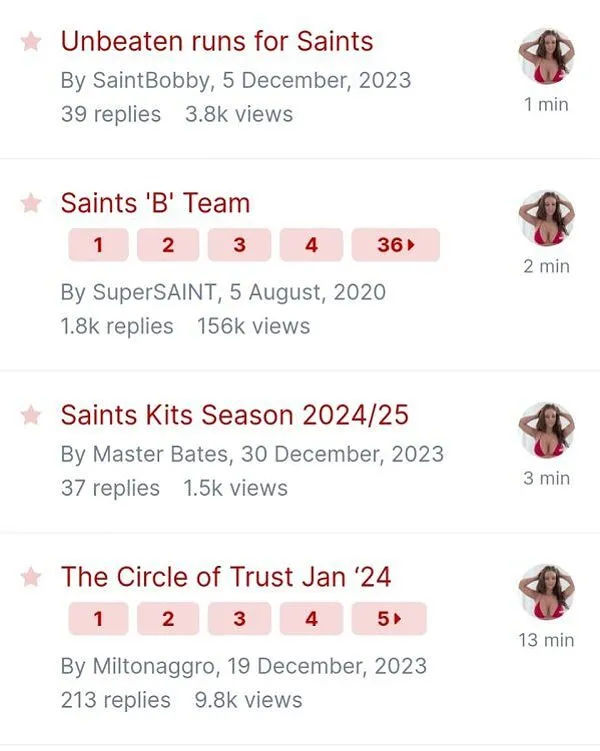The width and height of the screenshot is (600, 751).
Task: Select page 3 of The Circle of Trust
Action: coord(239,619)
